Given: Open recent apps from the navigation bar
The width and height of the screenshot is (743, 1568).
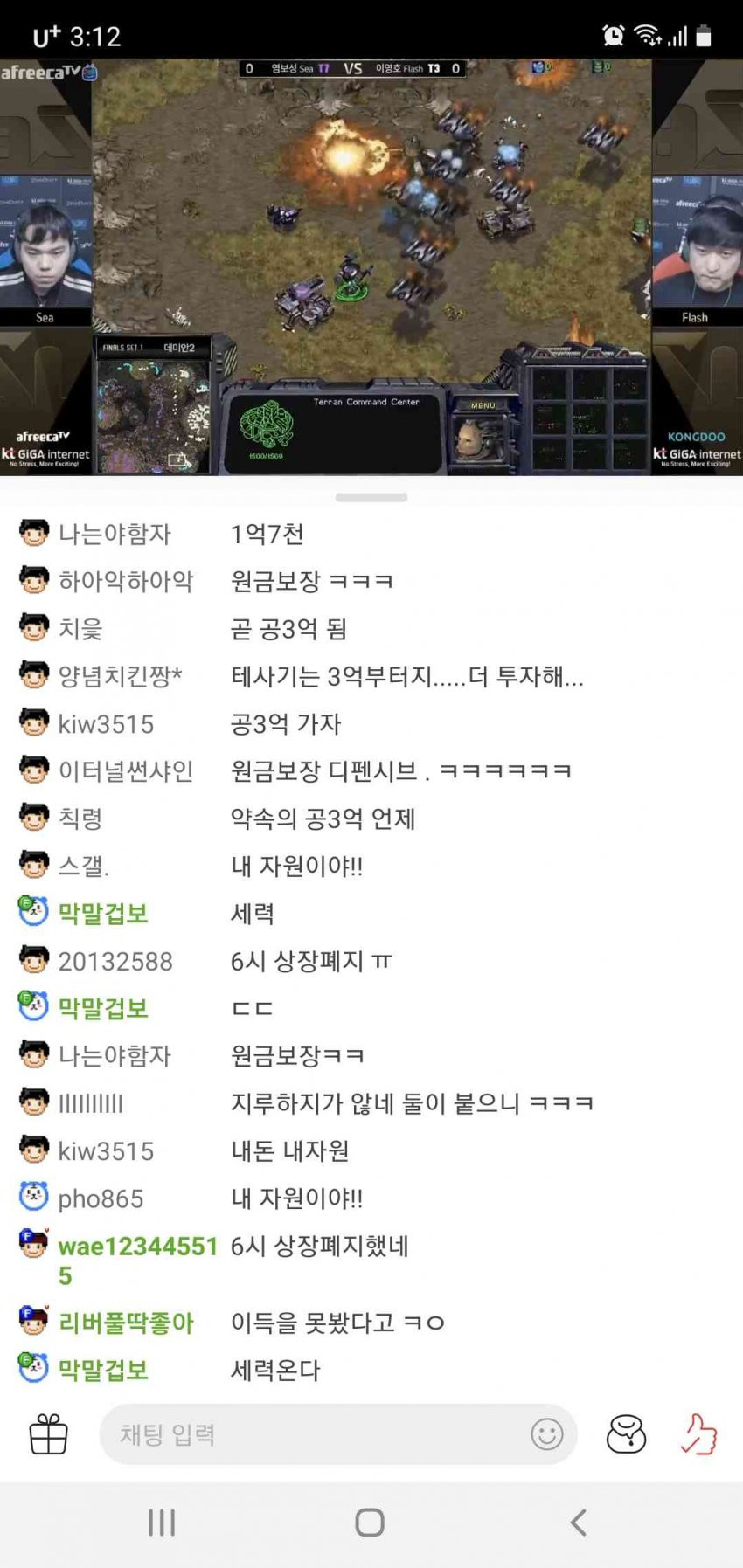Looking at the screenshot, I should pyautogui.click(x=162, y=1523).
